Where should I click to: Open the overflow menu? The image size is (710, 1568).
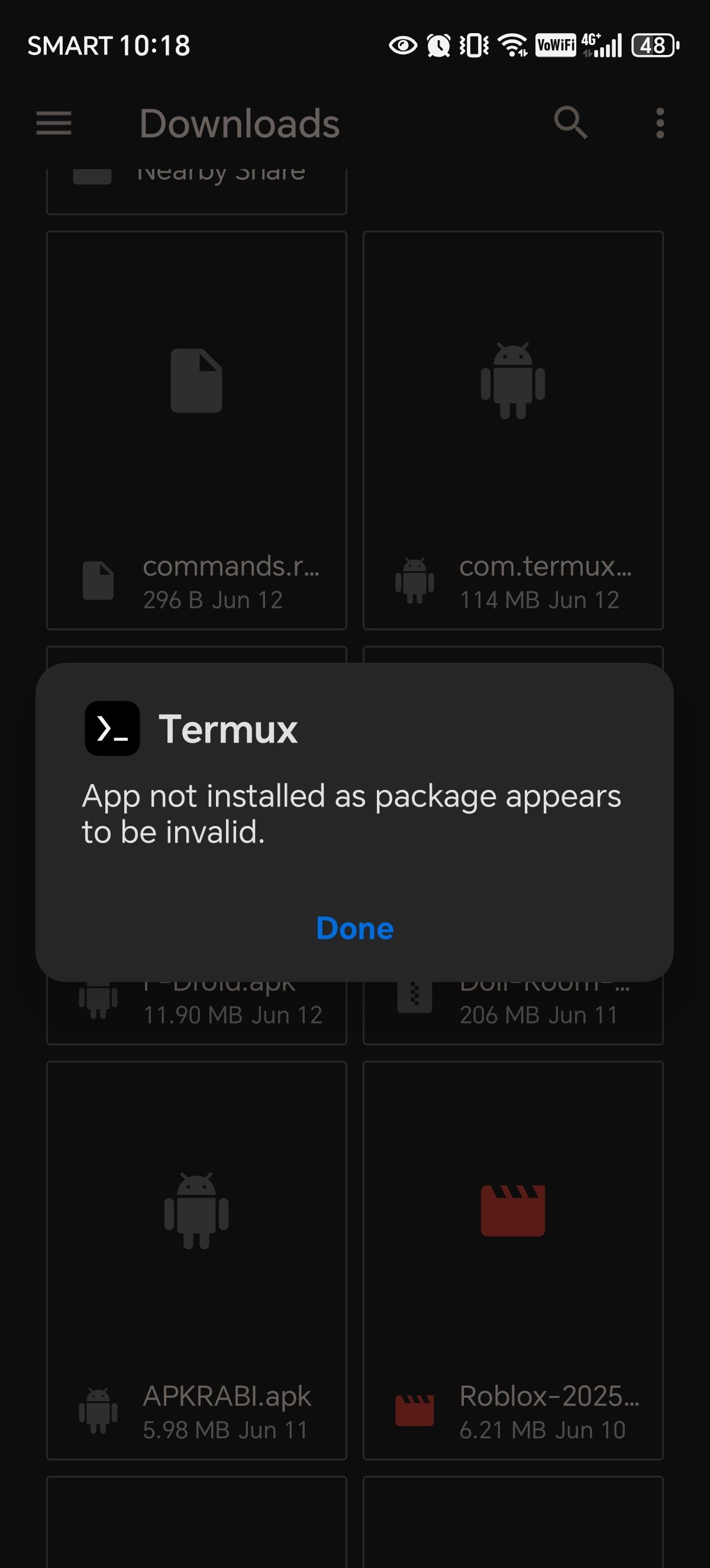(660, 123)
